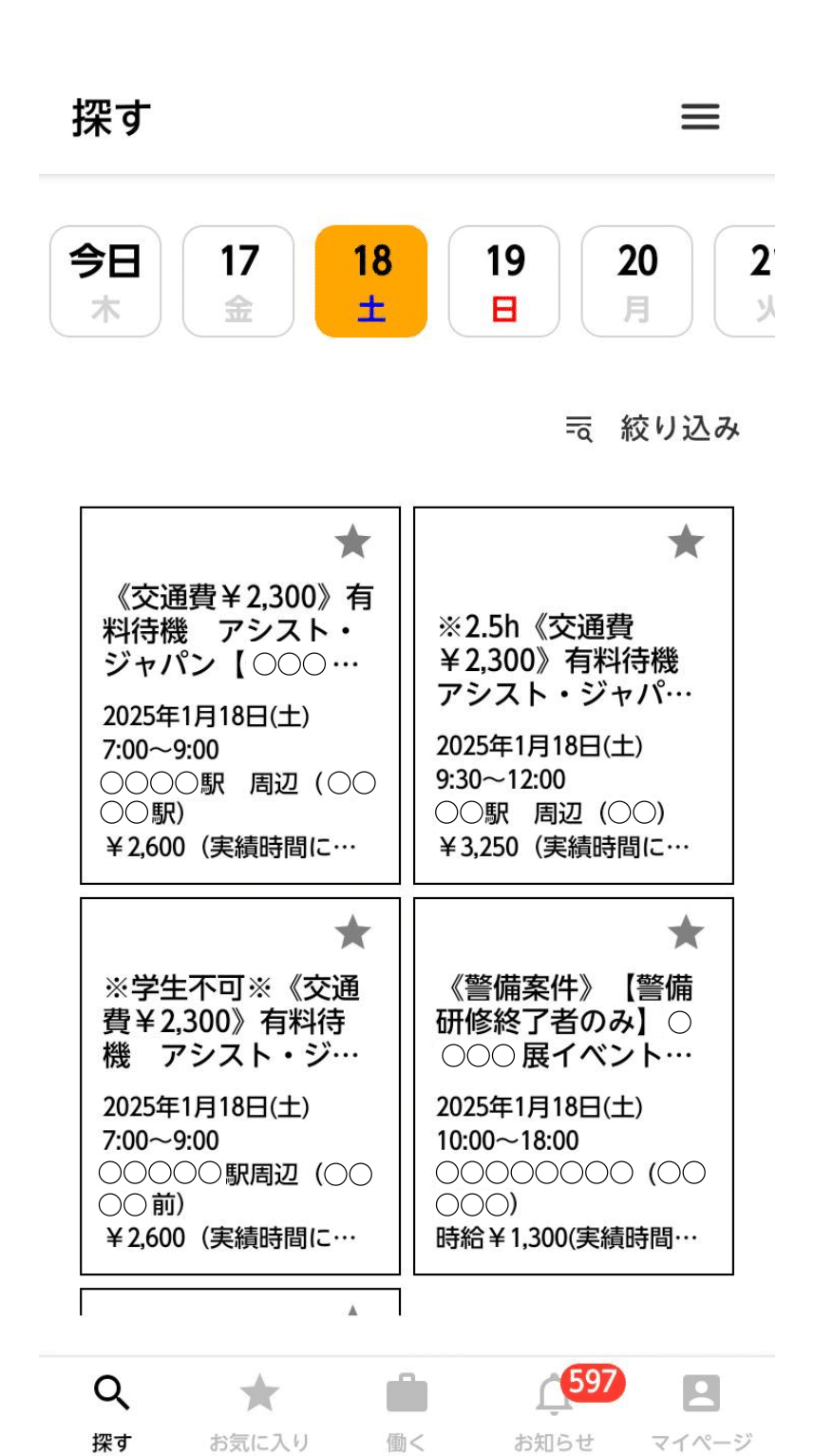Switch to the 19 日 Sunday date tab
The width and height of the screenshot is (814, 1456).
point(504,279)
